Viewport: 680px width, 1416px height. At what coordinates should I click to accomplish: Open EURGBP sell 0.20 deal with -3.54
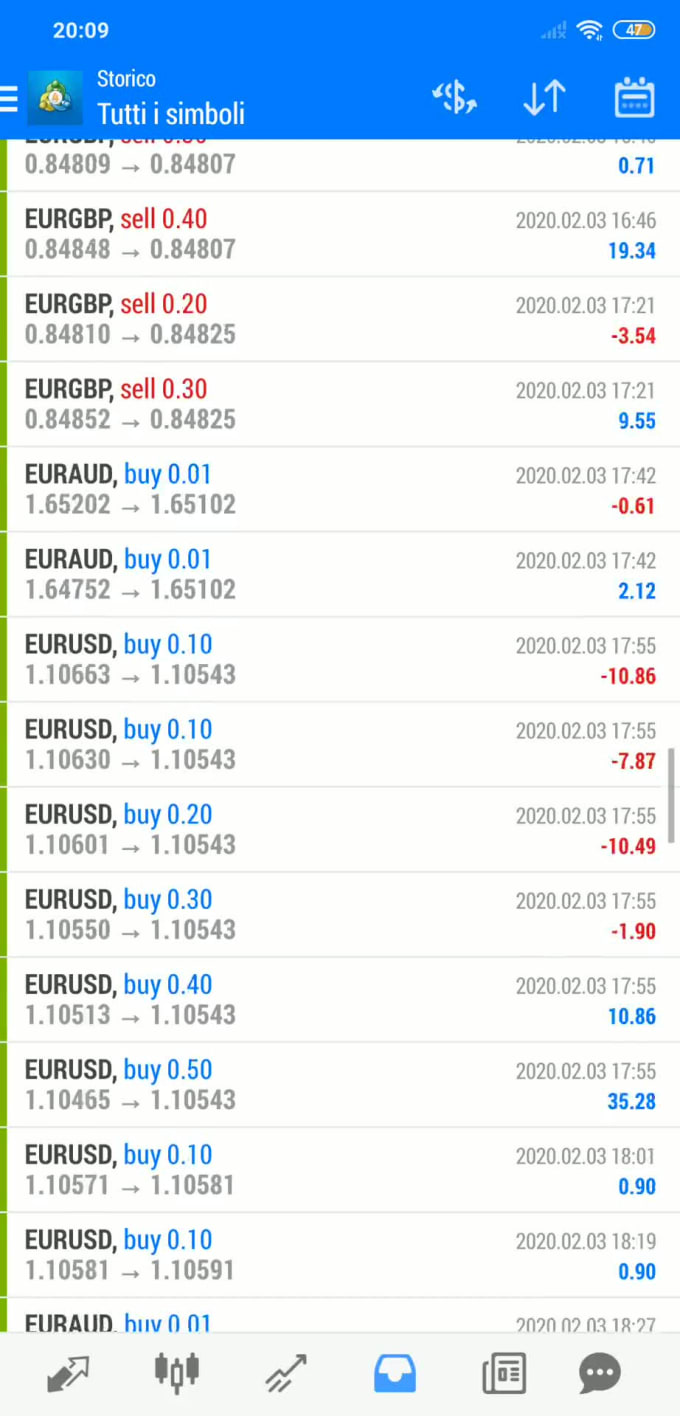point(340,319)
